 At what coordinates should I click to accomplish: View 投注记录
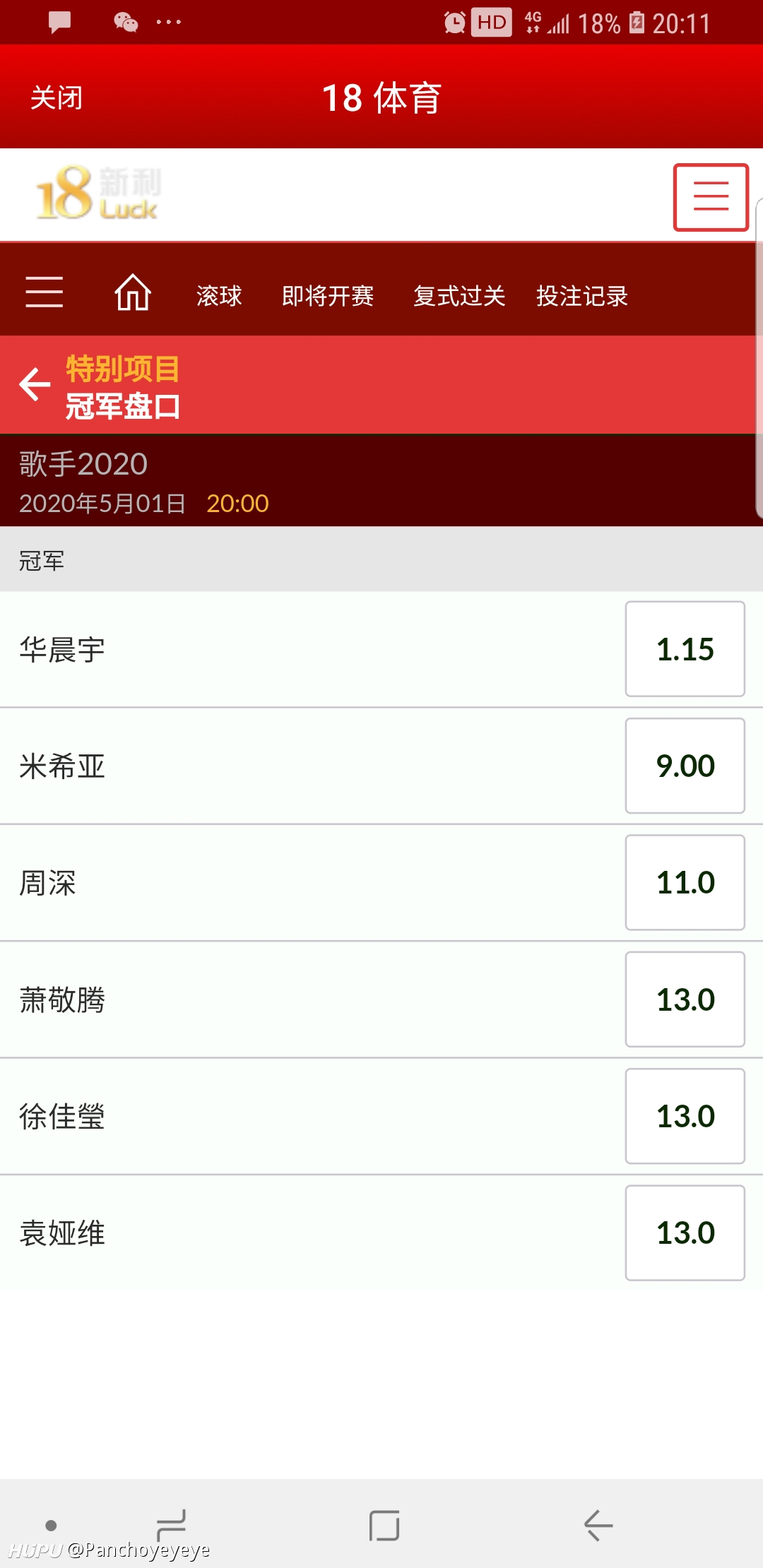(x=582, y=296)
